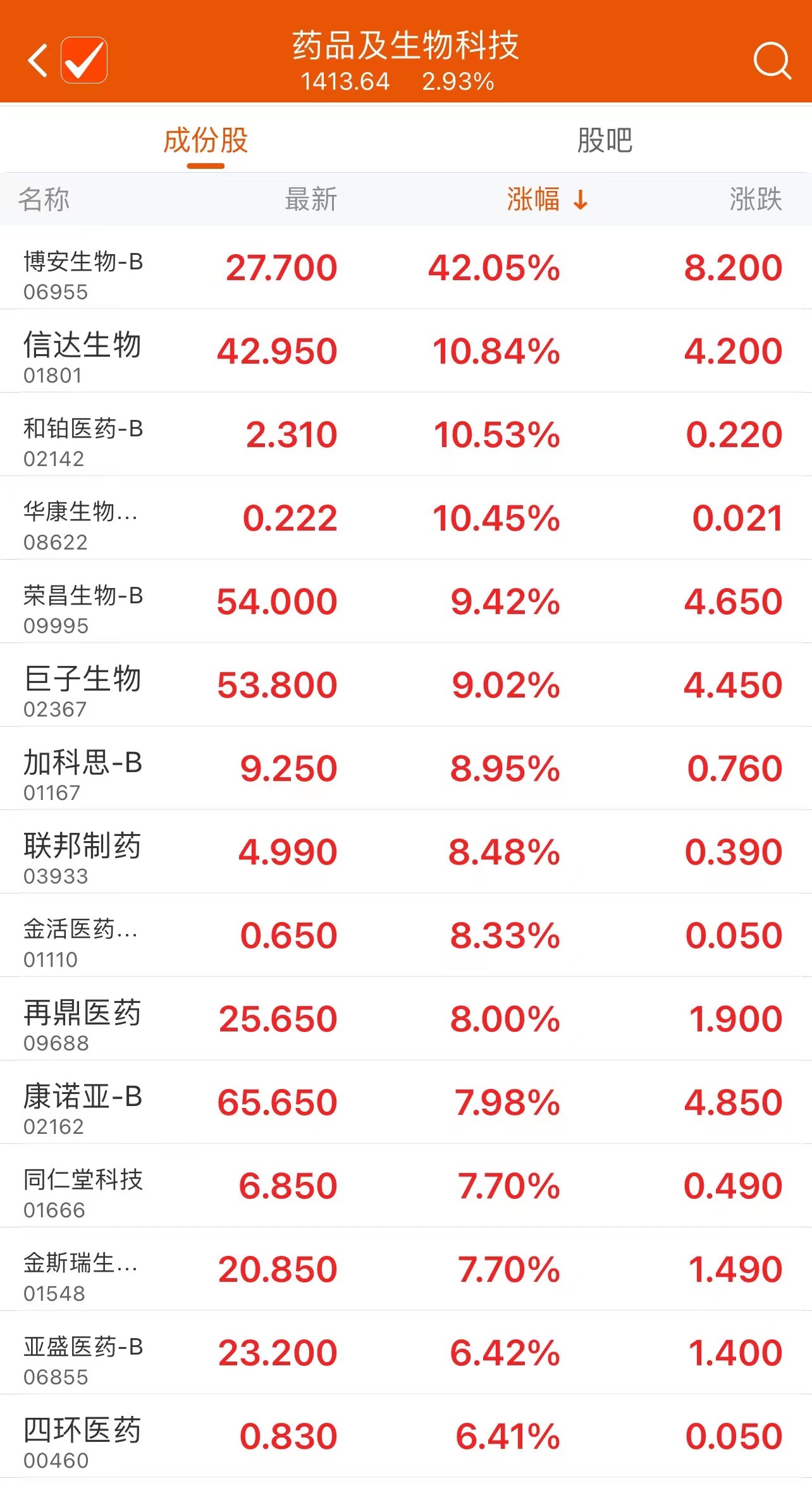This screenshot has height=1488, width=812.
Task: Toggle the checkmark box in header
Action: (x=84, y=61)
